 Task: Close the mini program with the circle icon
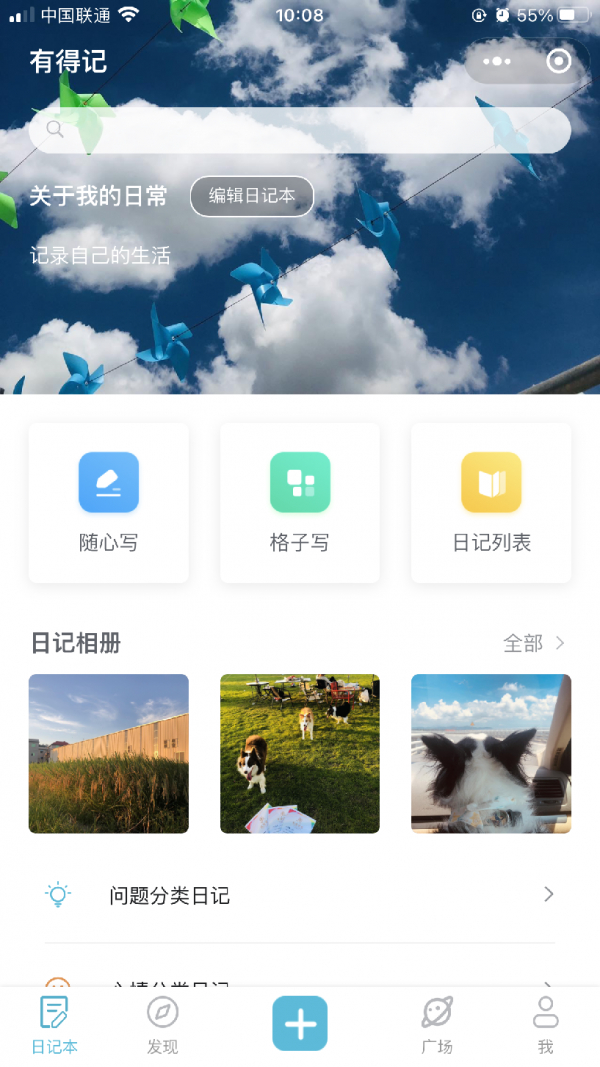click(x=558, y=62)
